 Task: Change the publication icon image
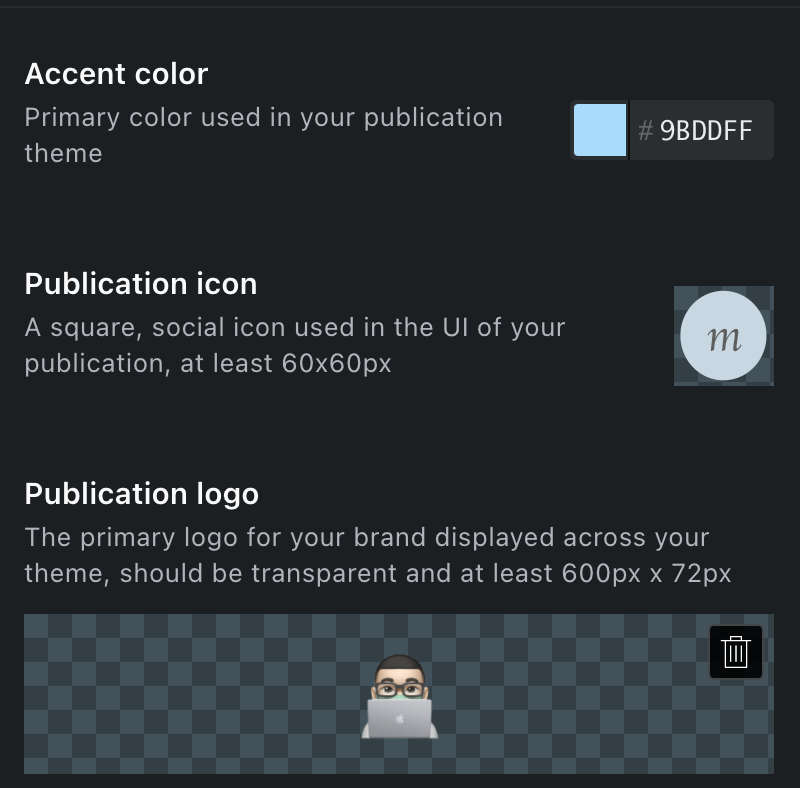[723, 336]
